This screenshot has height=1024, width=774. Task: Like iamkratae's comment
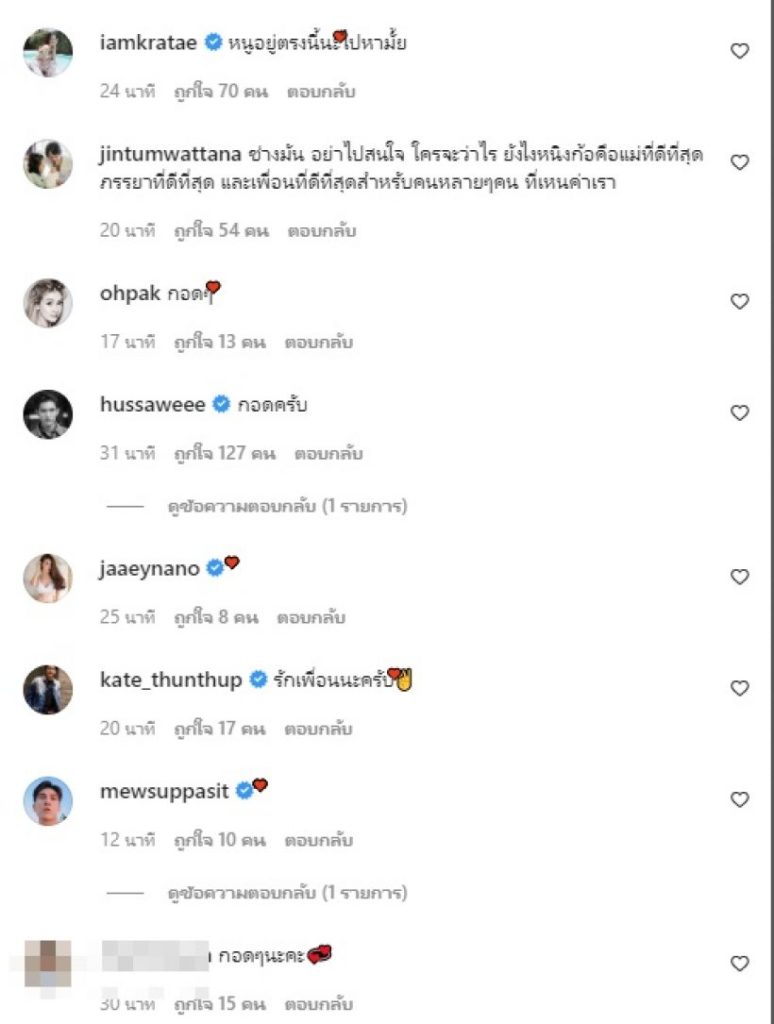pyautogui.click(x=739, y=51)
